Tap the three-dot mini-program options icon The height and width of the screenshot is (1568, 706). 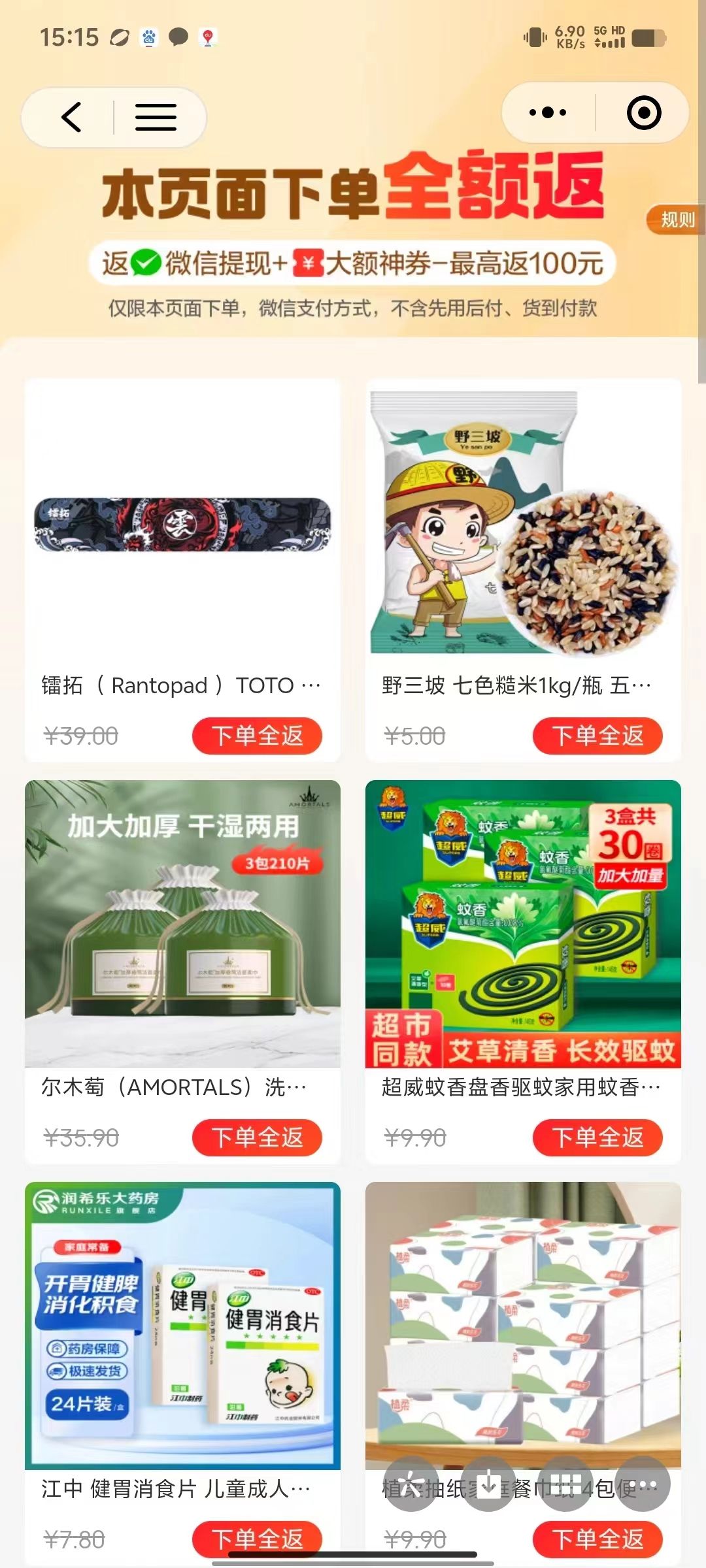pos(546,111)
